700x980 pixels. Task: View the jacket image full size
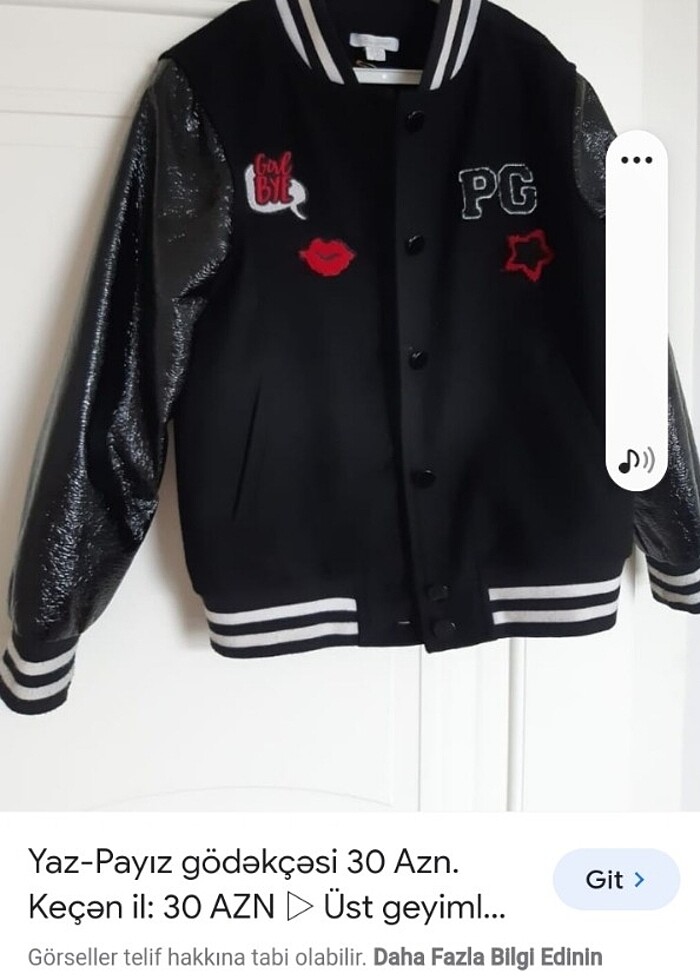pyautogui.click(x=330, y=400)
